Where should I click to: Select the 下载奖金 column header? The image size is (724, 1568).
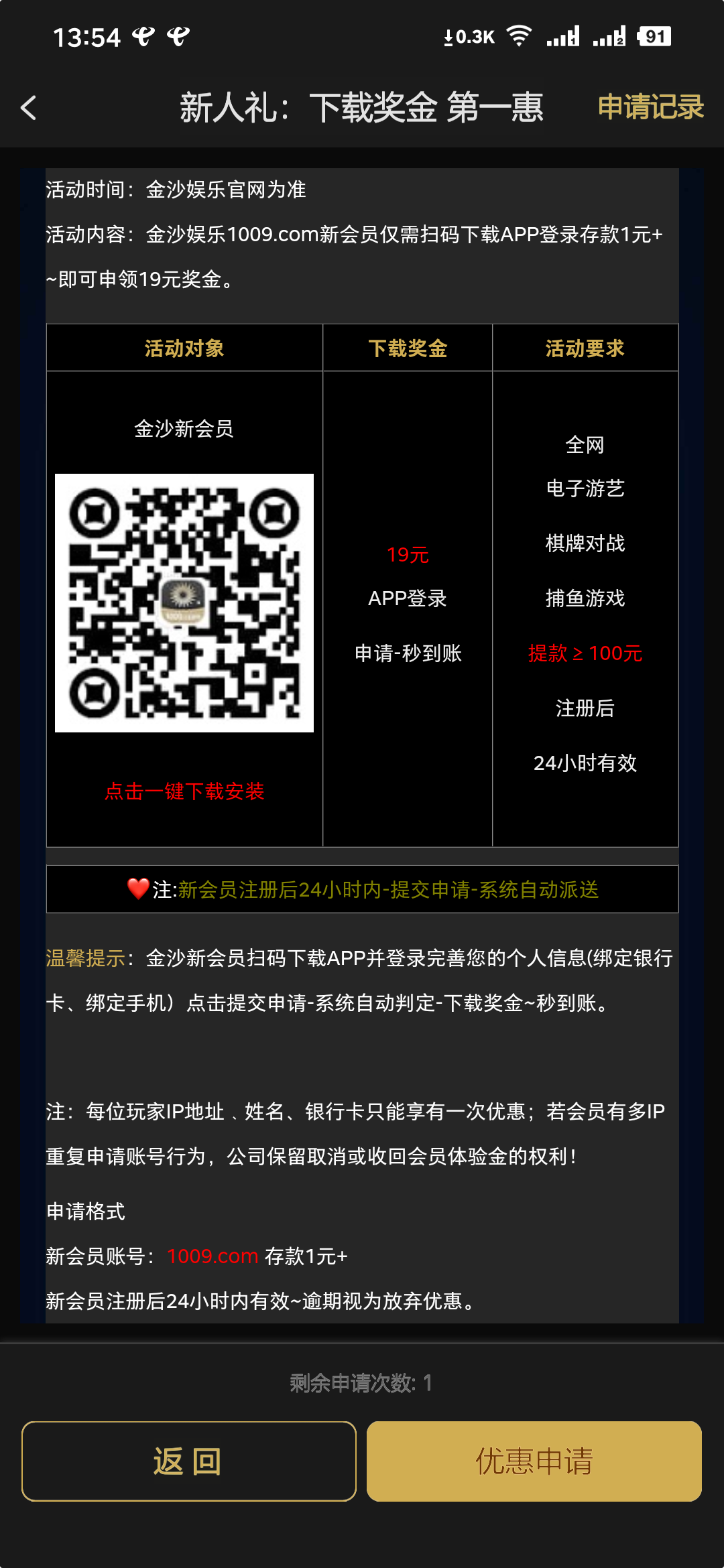point(408,347)
